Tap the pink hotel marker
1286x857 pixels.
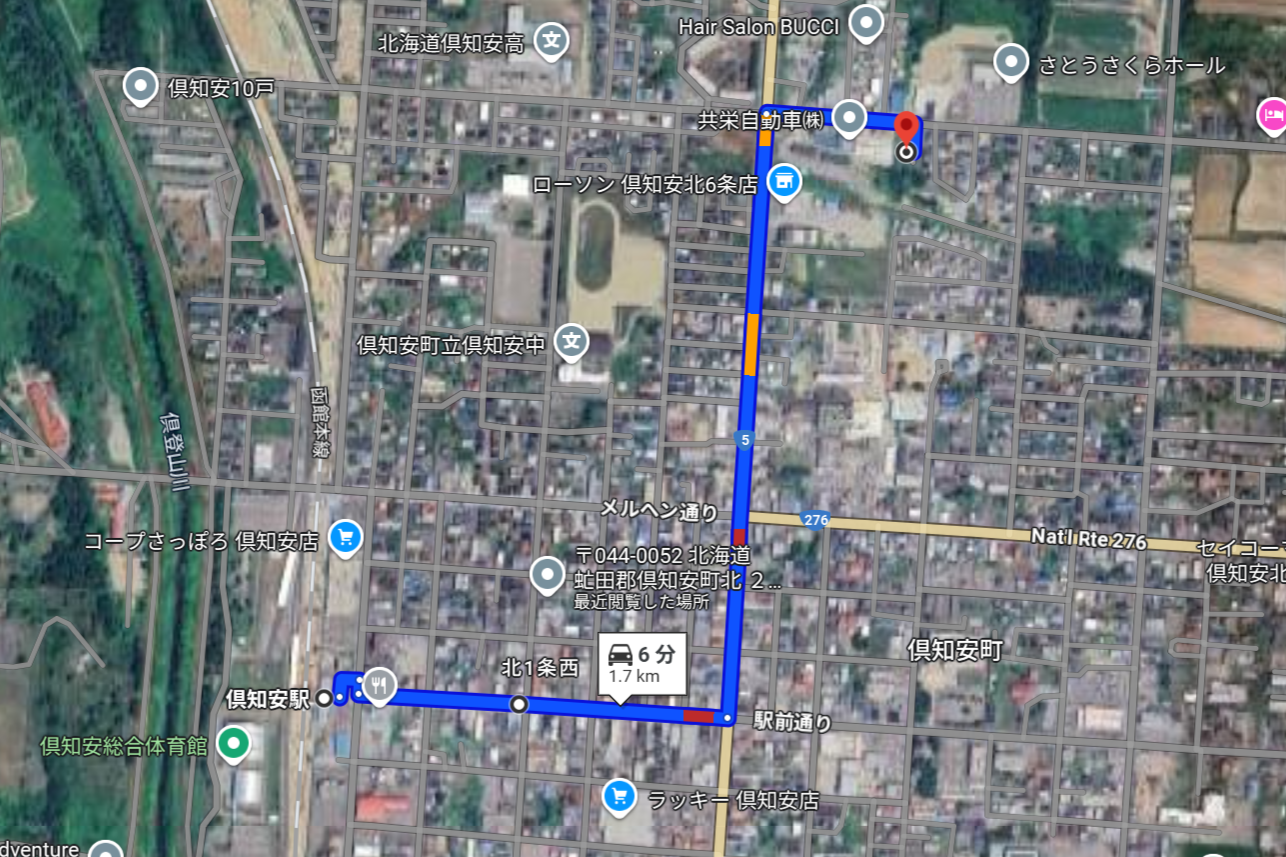click(1273, 115)
